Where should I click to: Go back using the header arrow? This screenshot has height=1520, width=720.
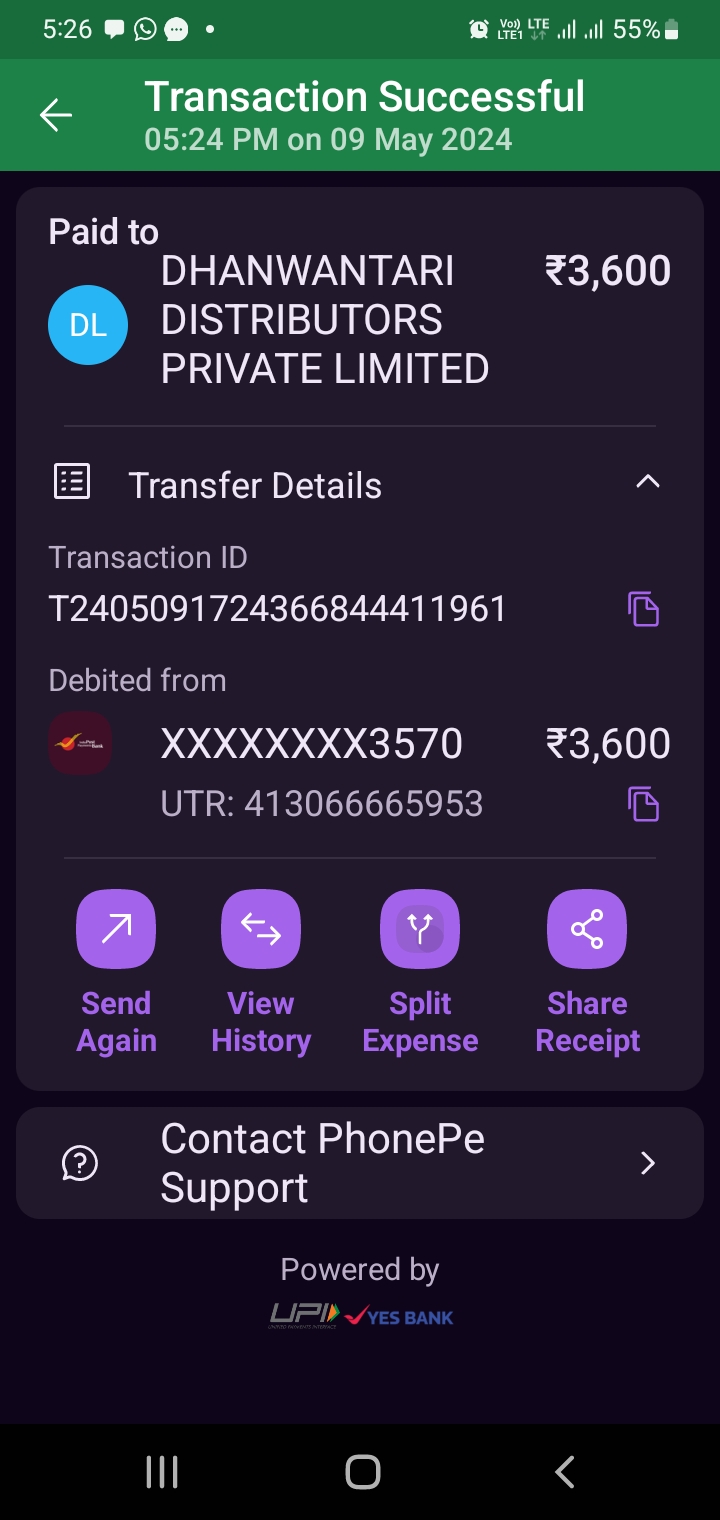click(x=56, y=116)
